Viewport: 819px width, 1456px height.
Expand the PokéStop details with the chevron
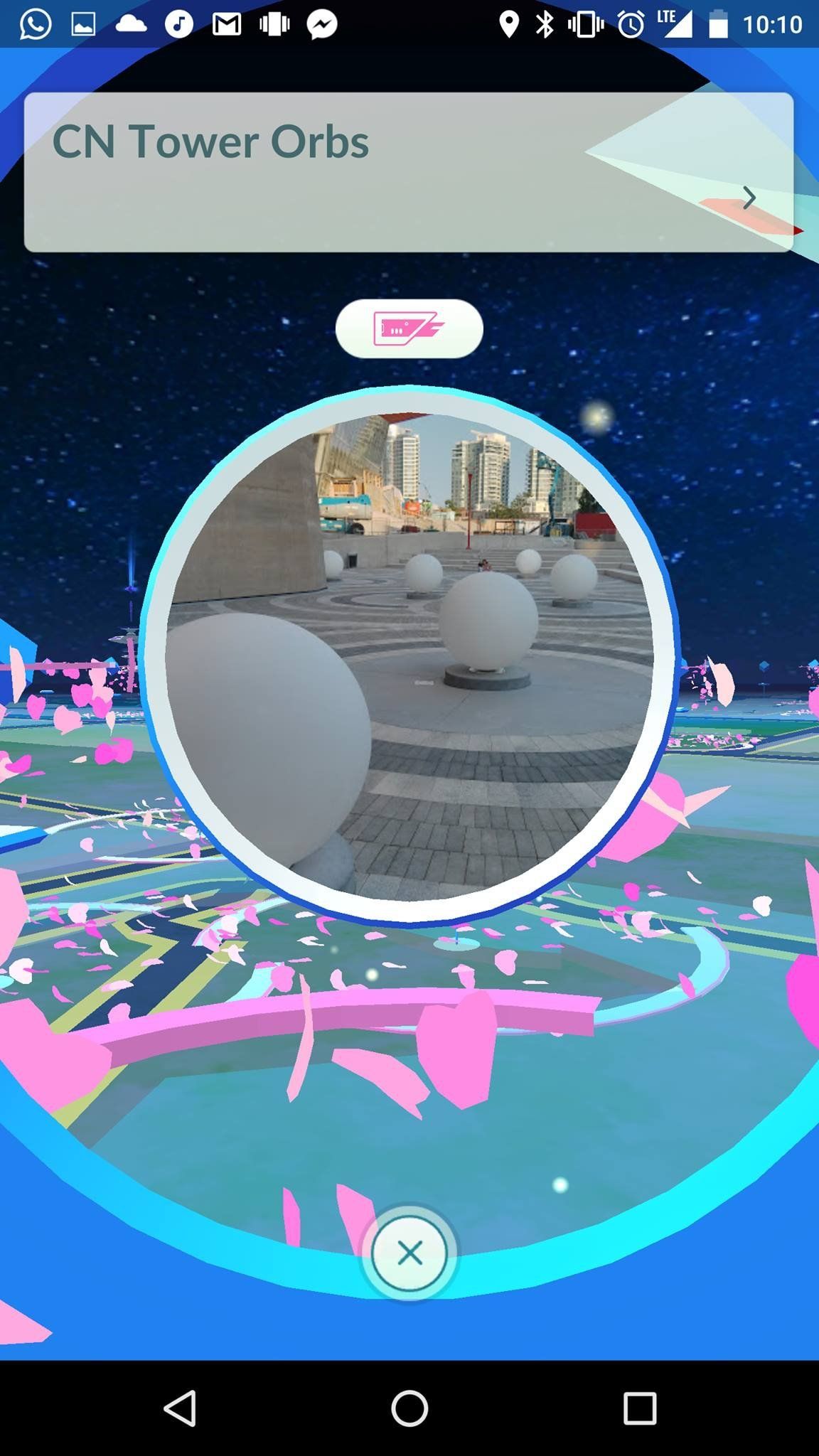coord(749,197)
